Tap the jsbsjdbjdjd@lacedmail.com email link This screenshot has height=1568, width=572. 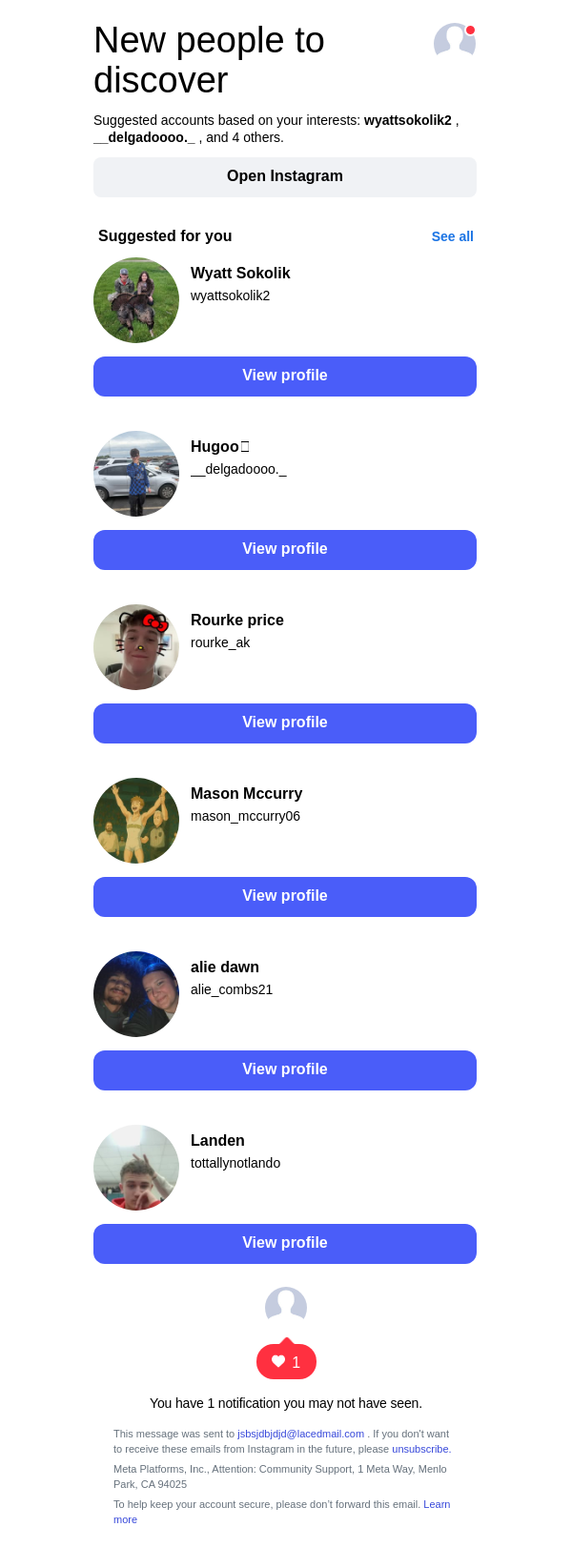[x=300, y=1434]
